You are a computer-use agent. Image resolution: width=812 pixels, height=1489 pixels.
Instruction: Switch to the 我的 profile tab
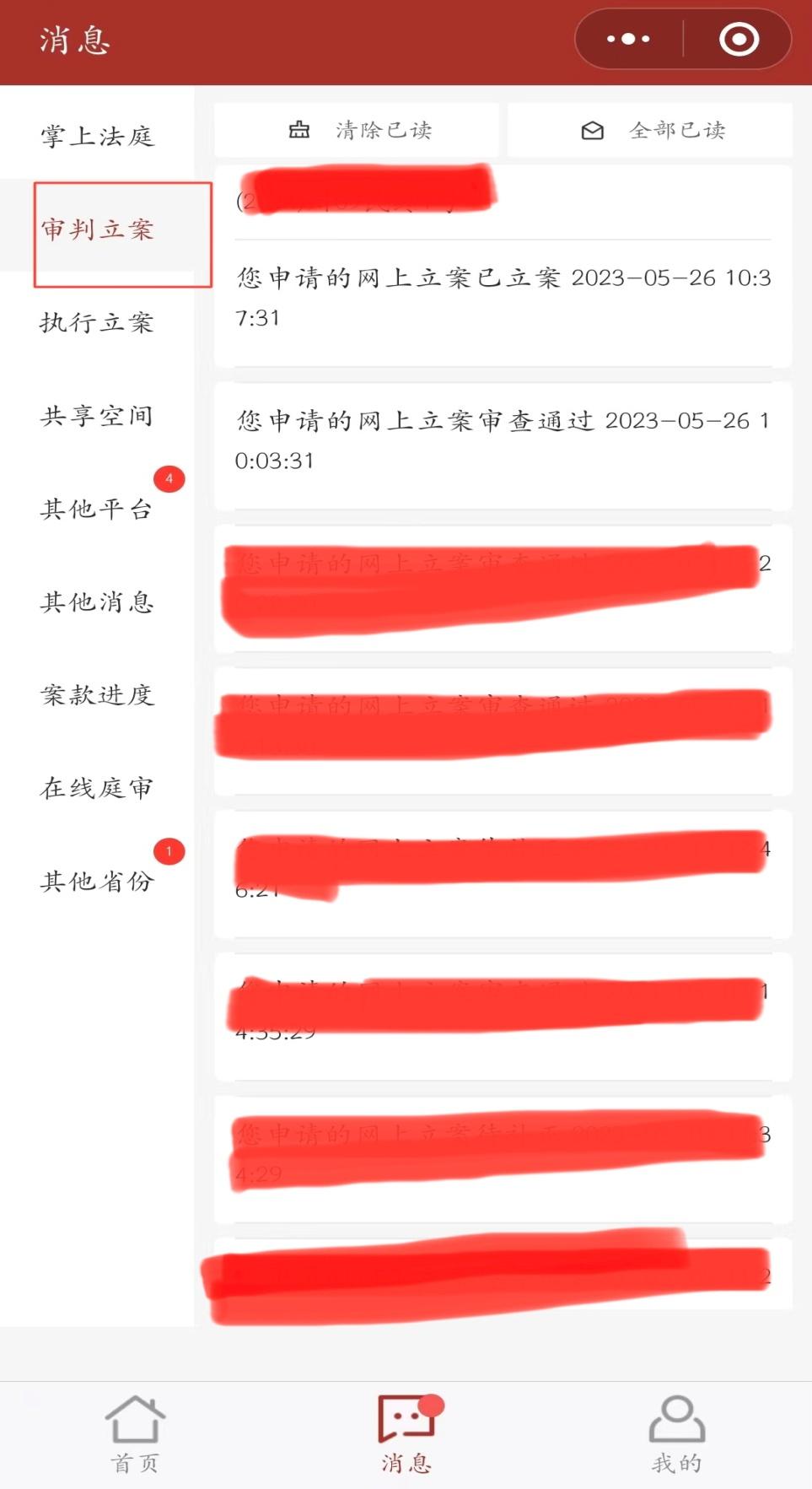click(676, 1433)
